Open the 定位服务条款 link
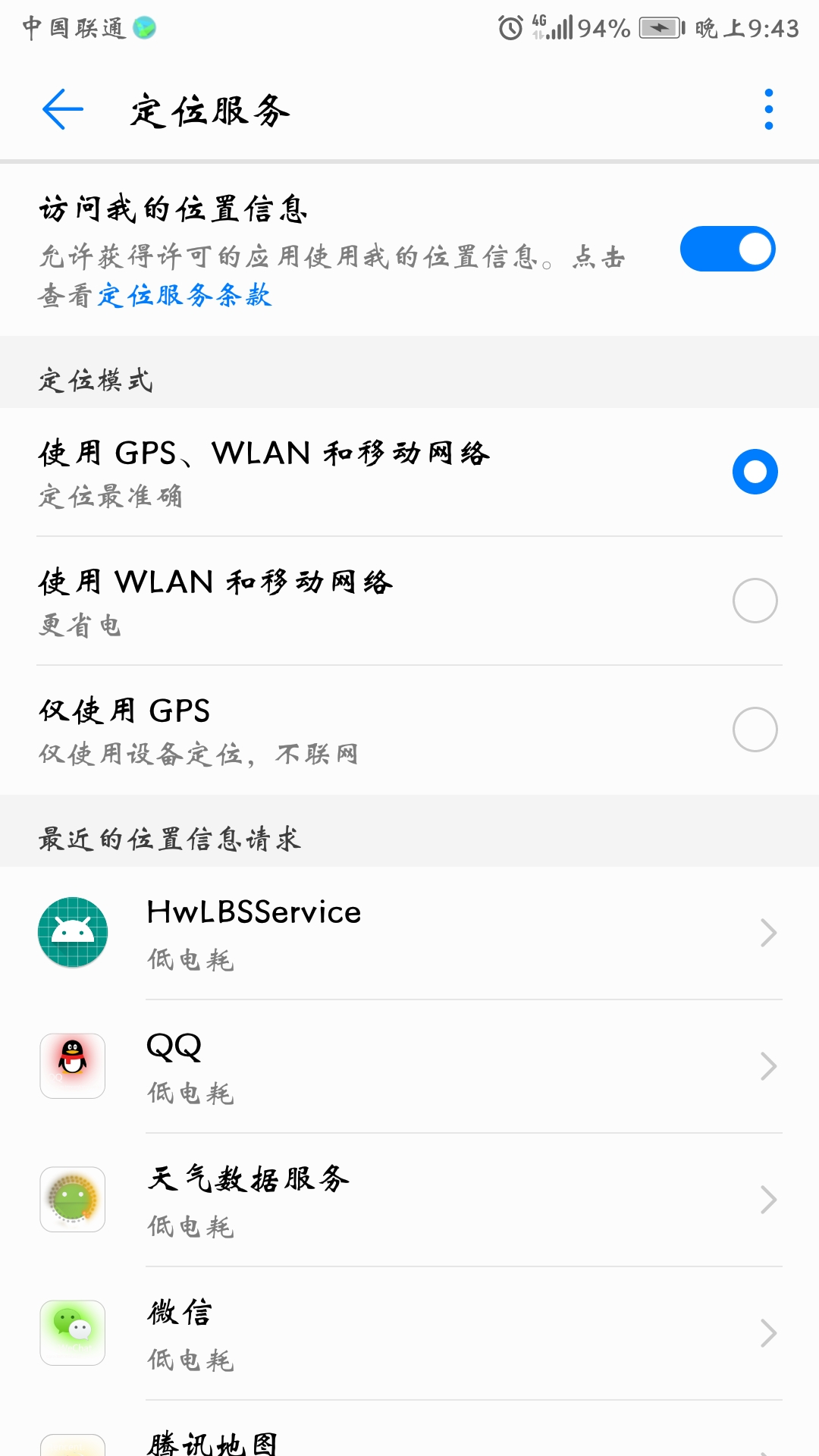Screen dimensions: 819x1456 (x=184, y=295)
